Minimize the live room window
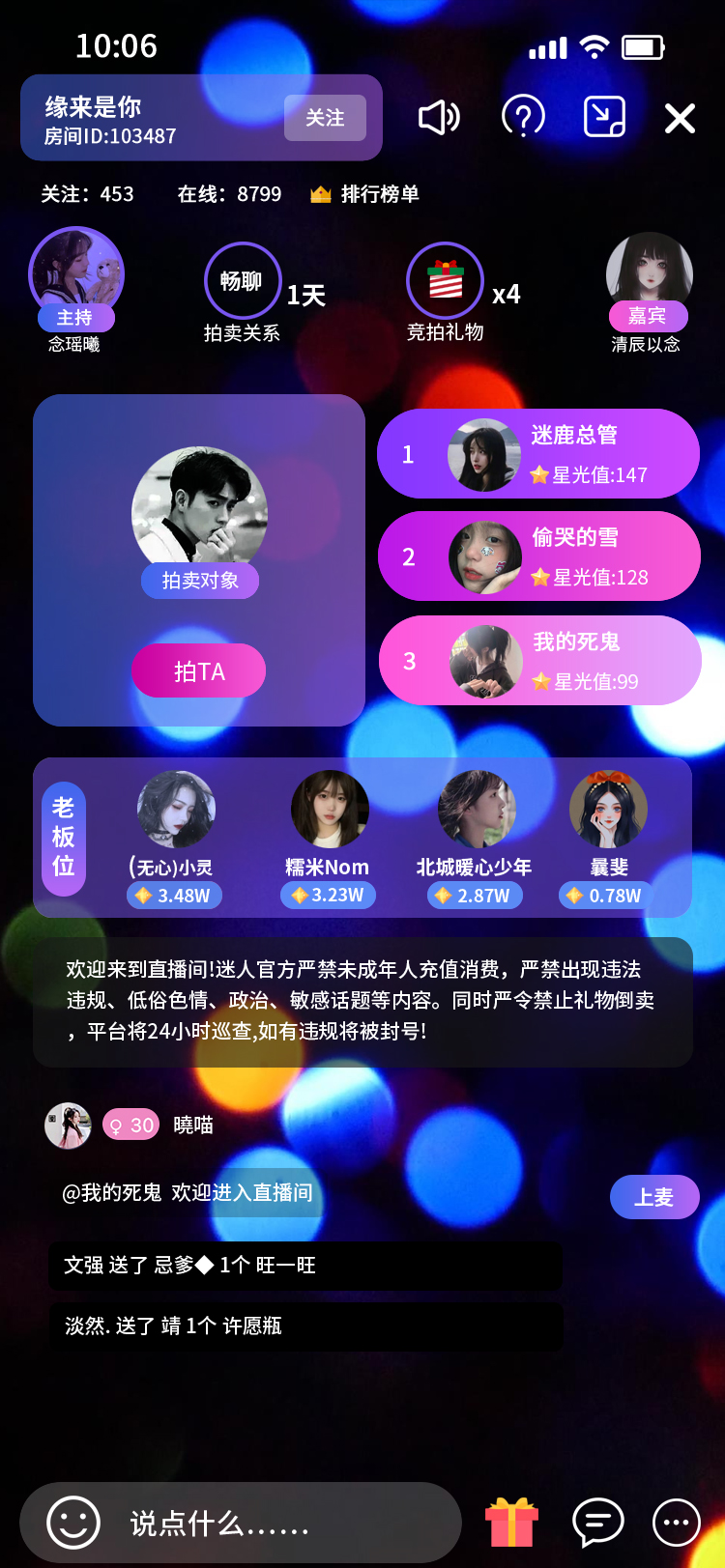 (x=604, y=118)
